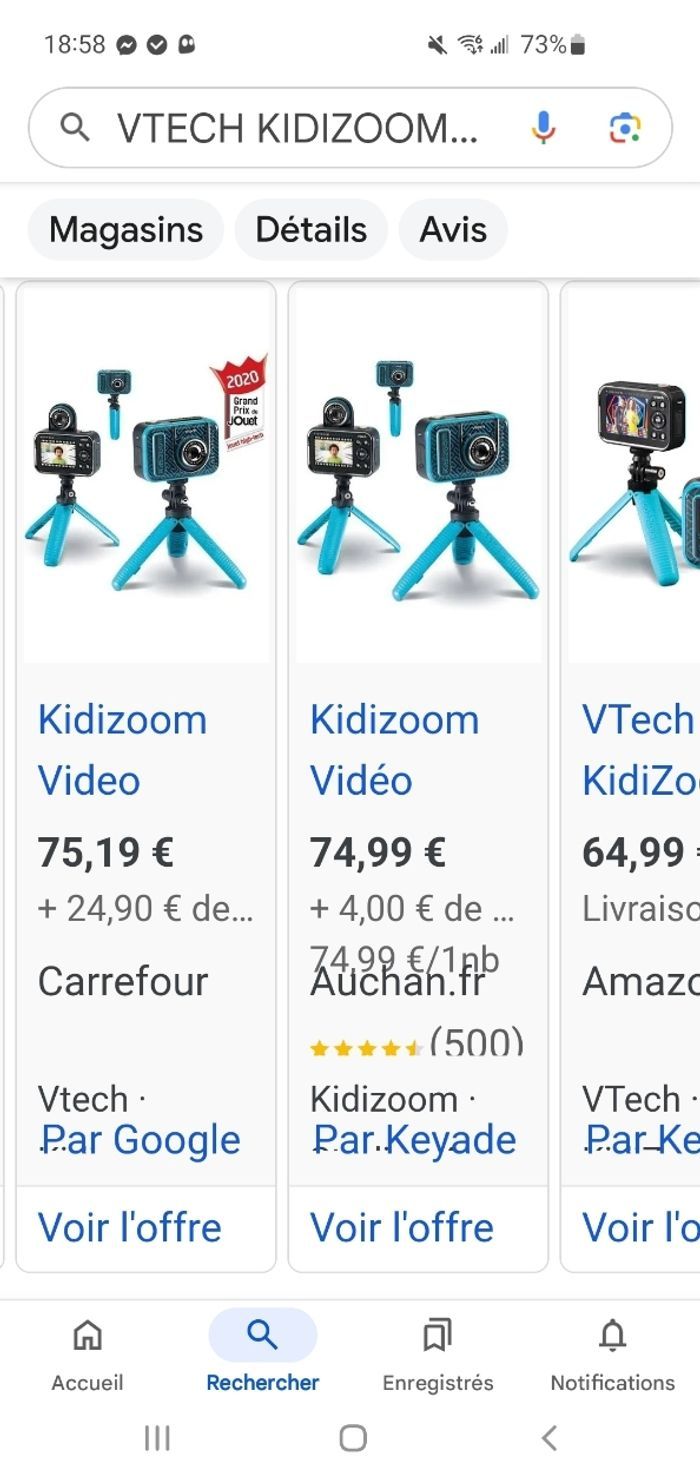Image resolution: width=700 pixels, height=1478 pixels.
Task: Open recent apps from the navigation bar
Action: pyautogui.click(x=157, y=1438)
